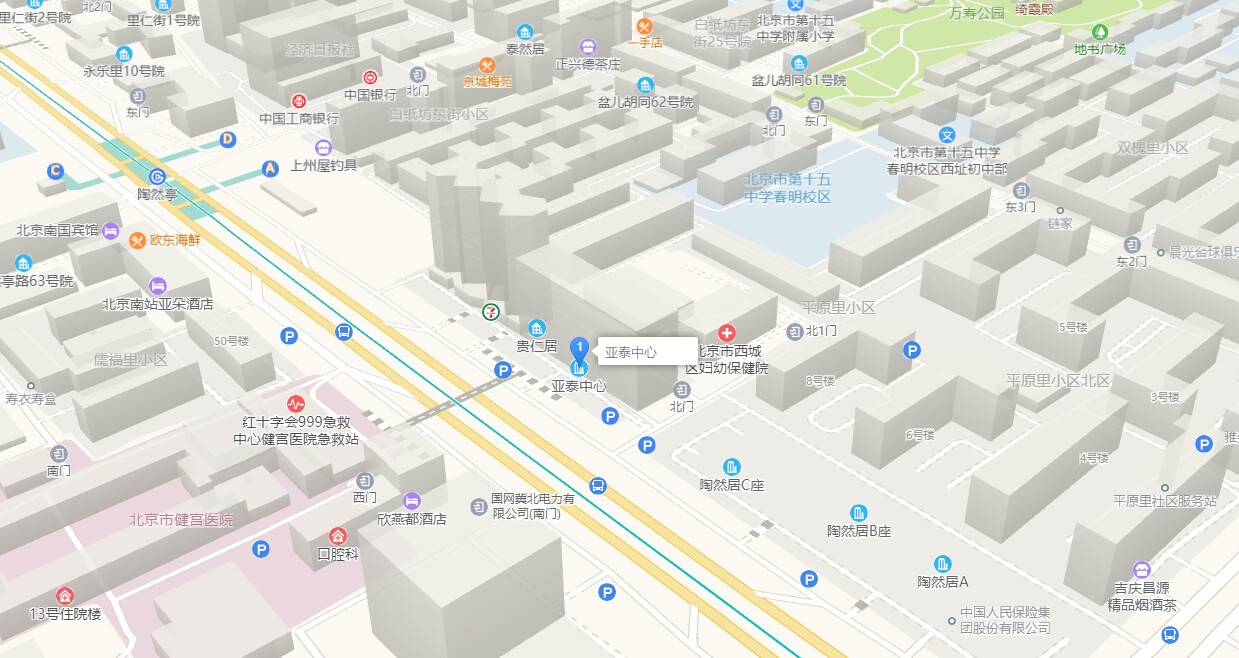Tap the 贵仁居 building marker
Screen dimensions: 1239x658
tap(537, 328)
